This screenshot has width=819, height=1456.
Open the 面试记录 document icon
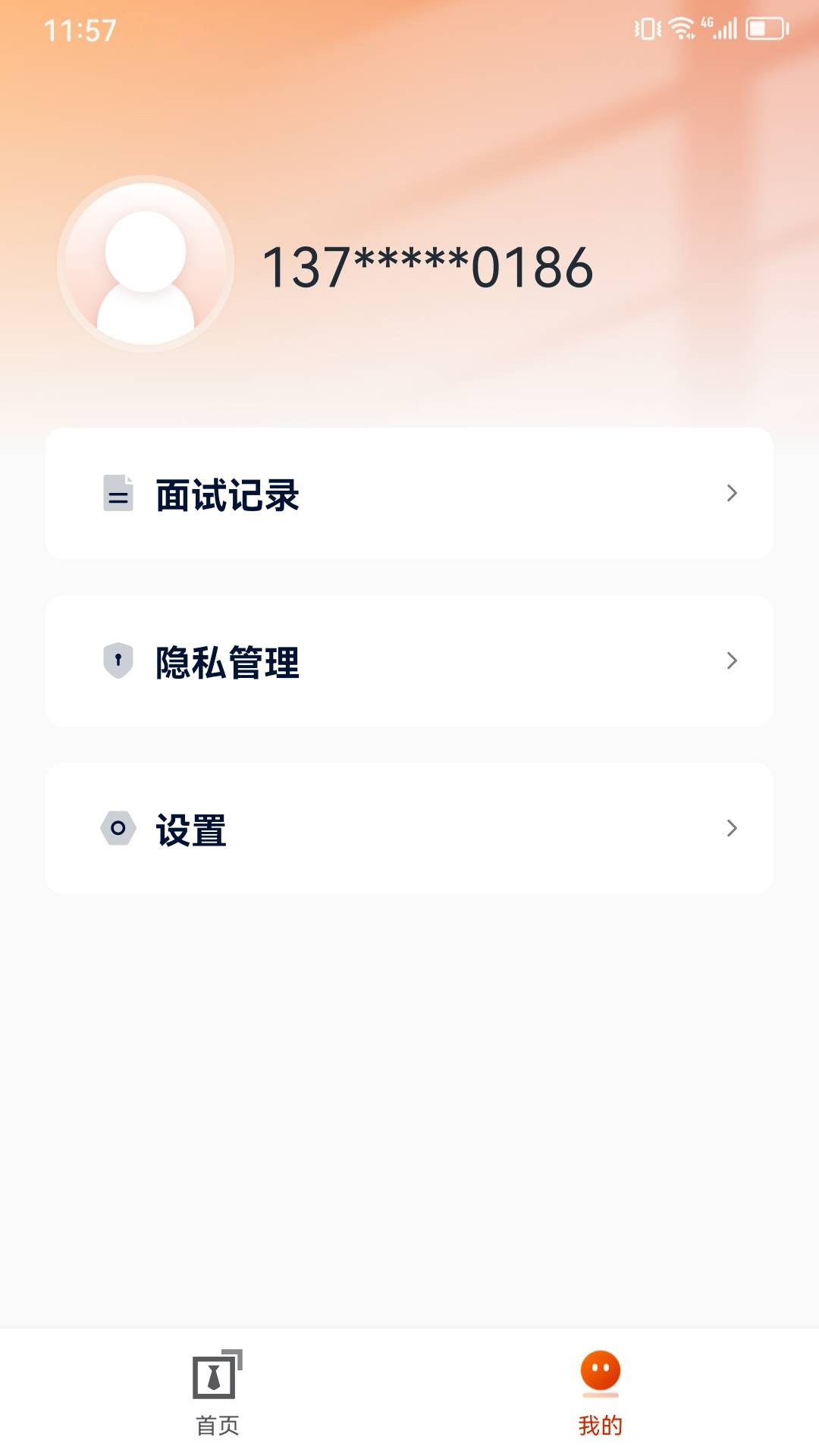118,491
